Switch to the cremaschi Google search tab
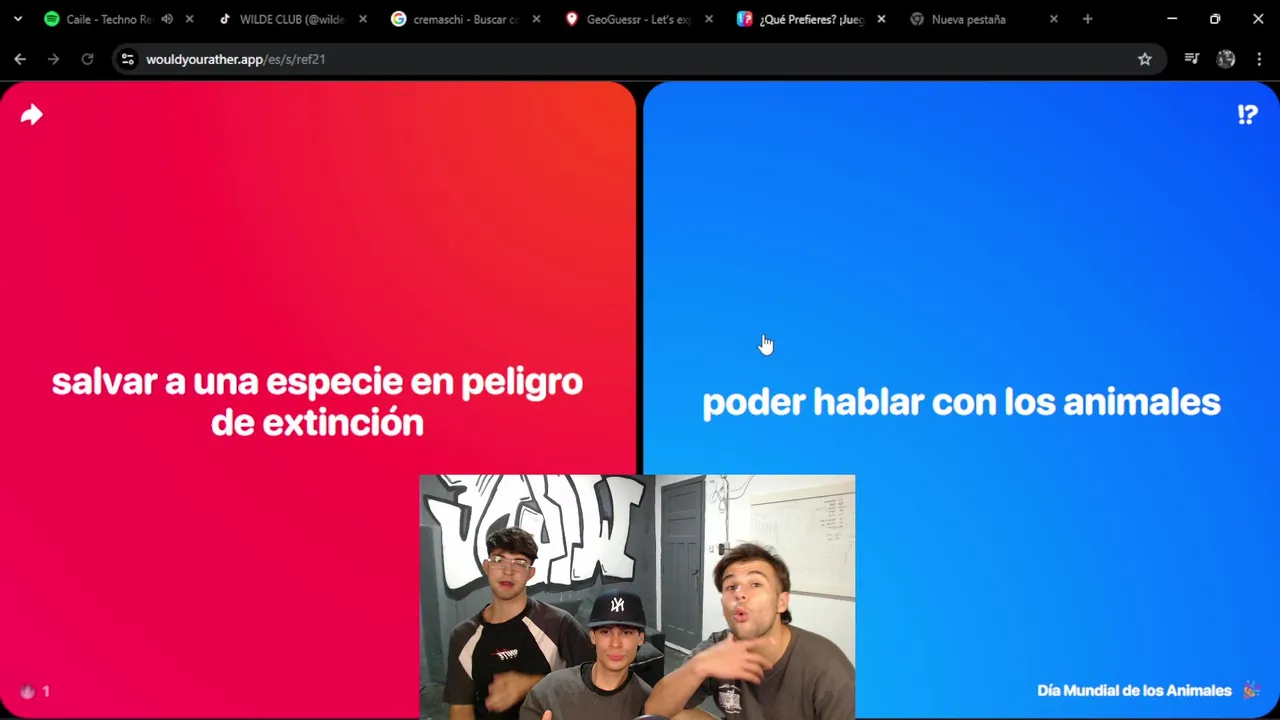The height and width of the screenshot is (720, 1280). click(x=460, y=19)
